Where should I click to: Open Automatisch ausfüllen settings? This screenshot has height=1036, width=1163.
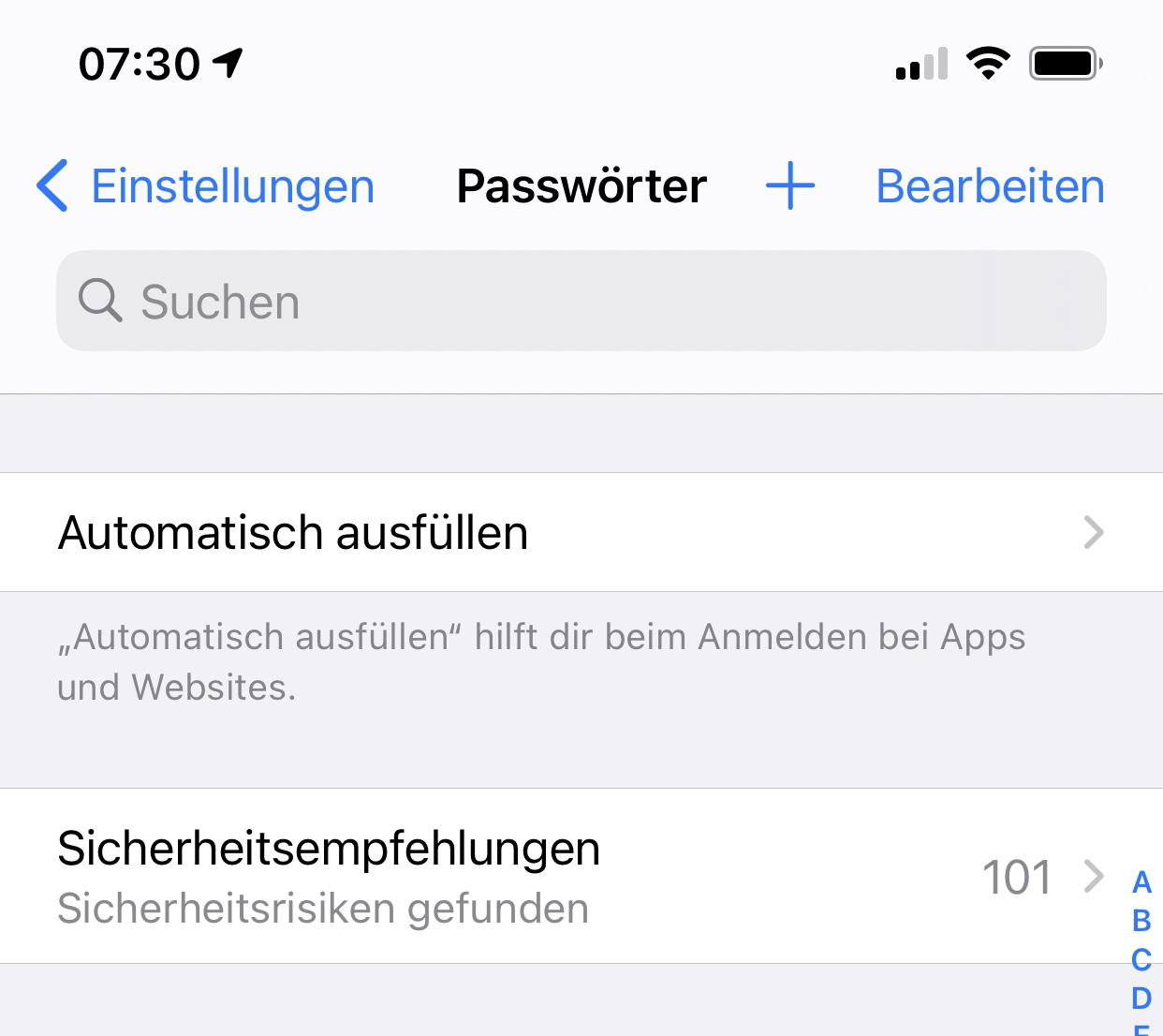click(x=581, y=532)
